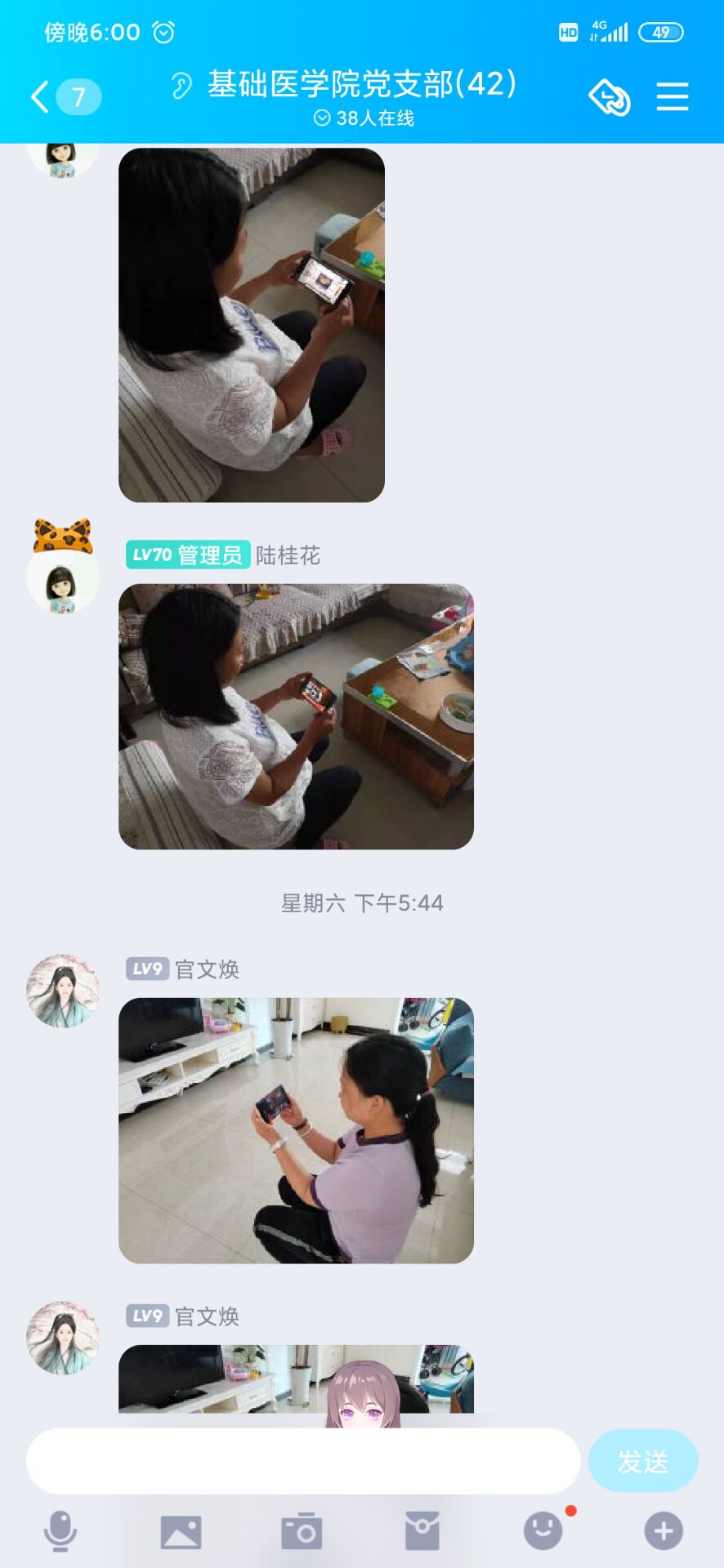Open the group menu icon
Viewport: 724px width, 1568px height.
(672, 96)
